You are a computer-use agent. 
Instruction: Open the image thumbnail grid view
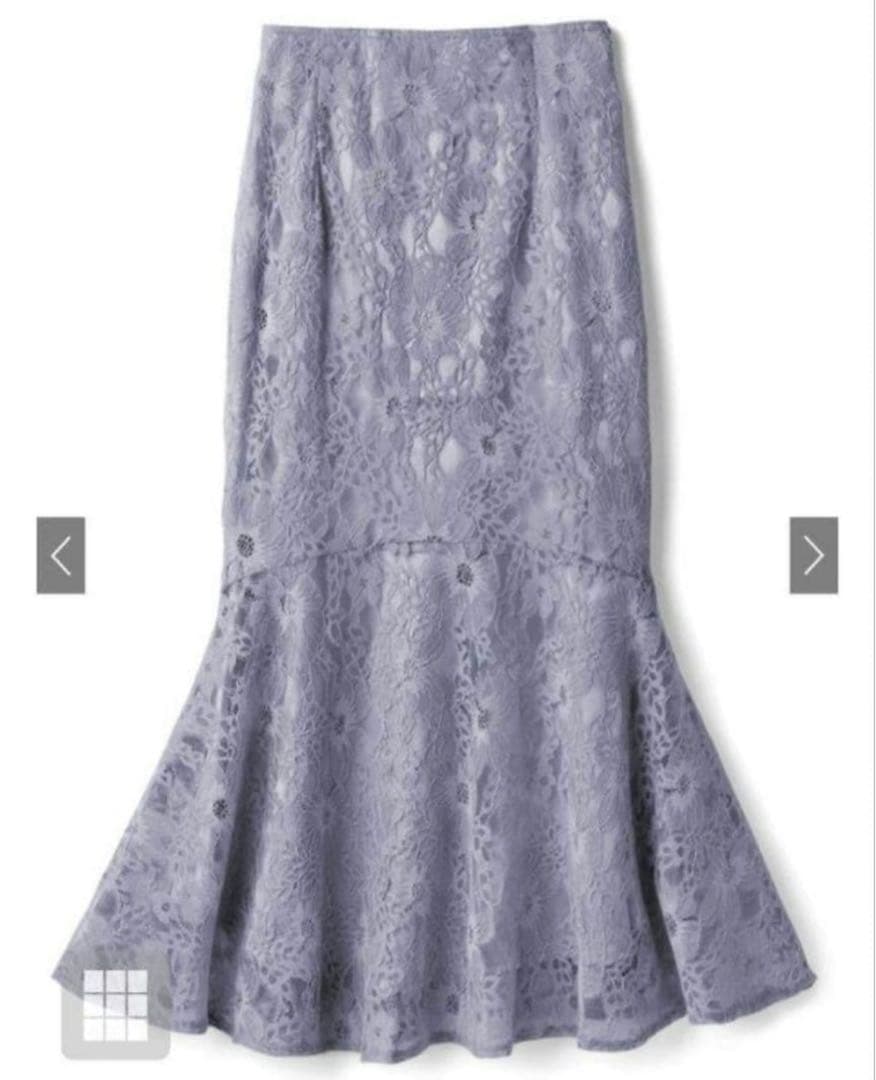pos(115,1003)
